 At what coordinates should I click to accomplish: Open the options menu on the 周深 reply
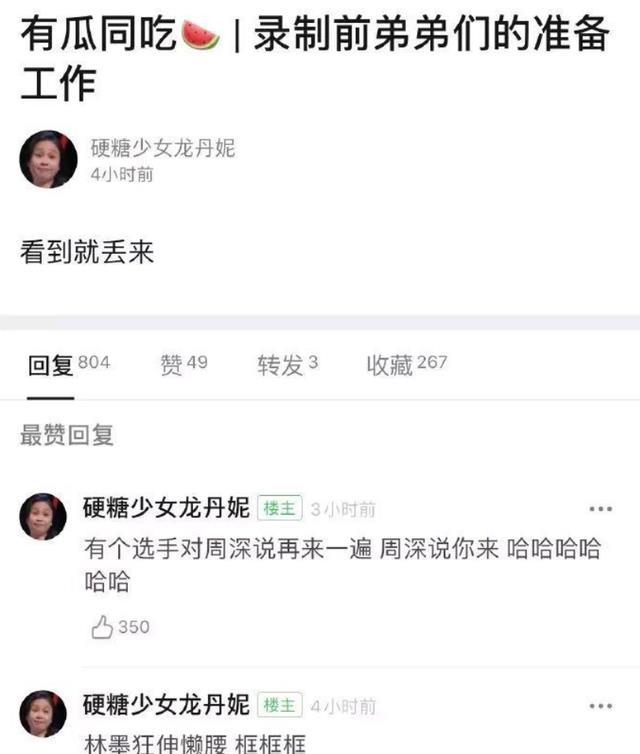[600, 509]
